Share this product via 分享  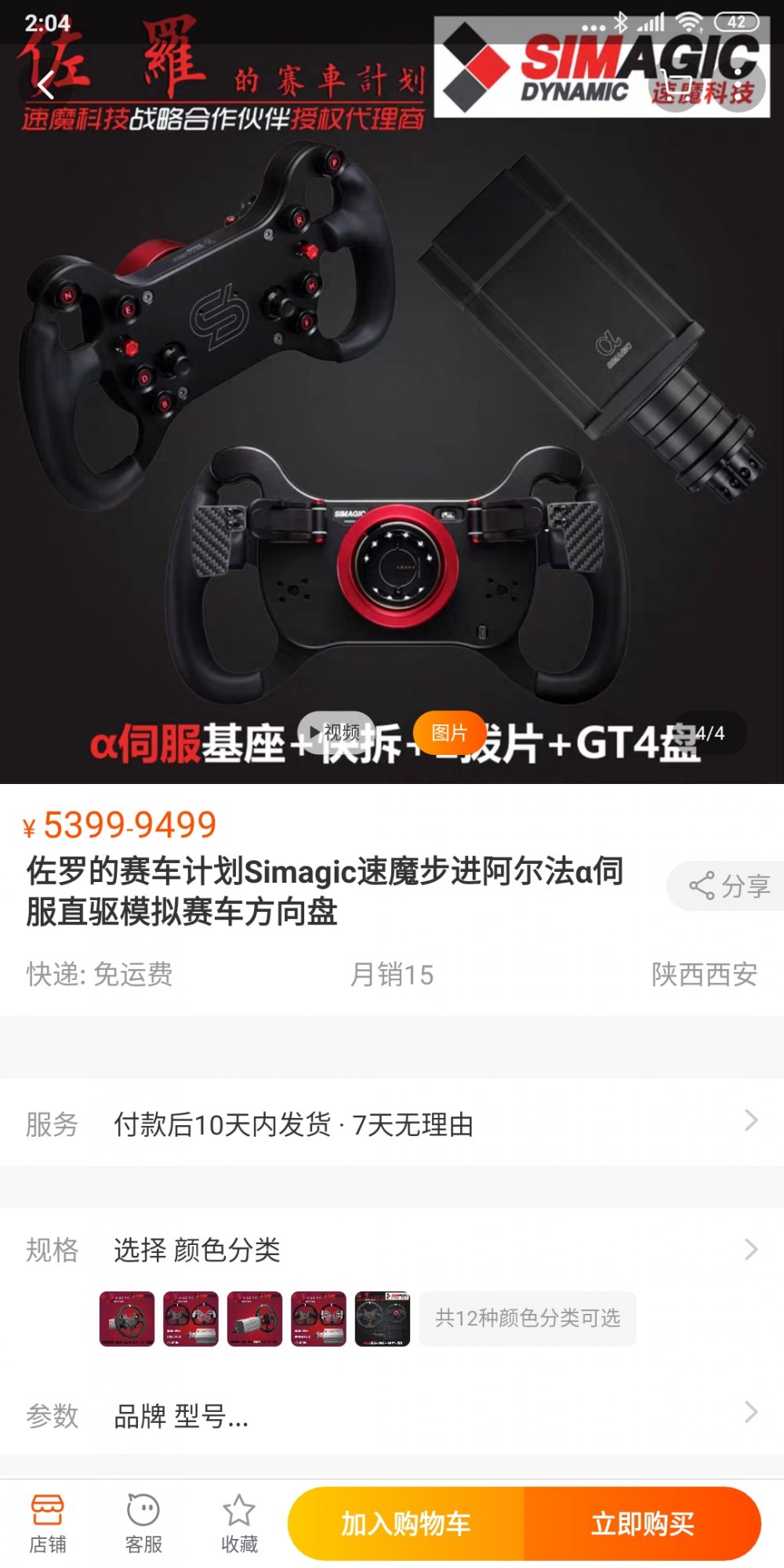point(728,886)
